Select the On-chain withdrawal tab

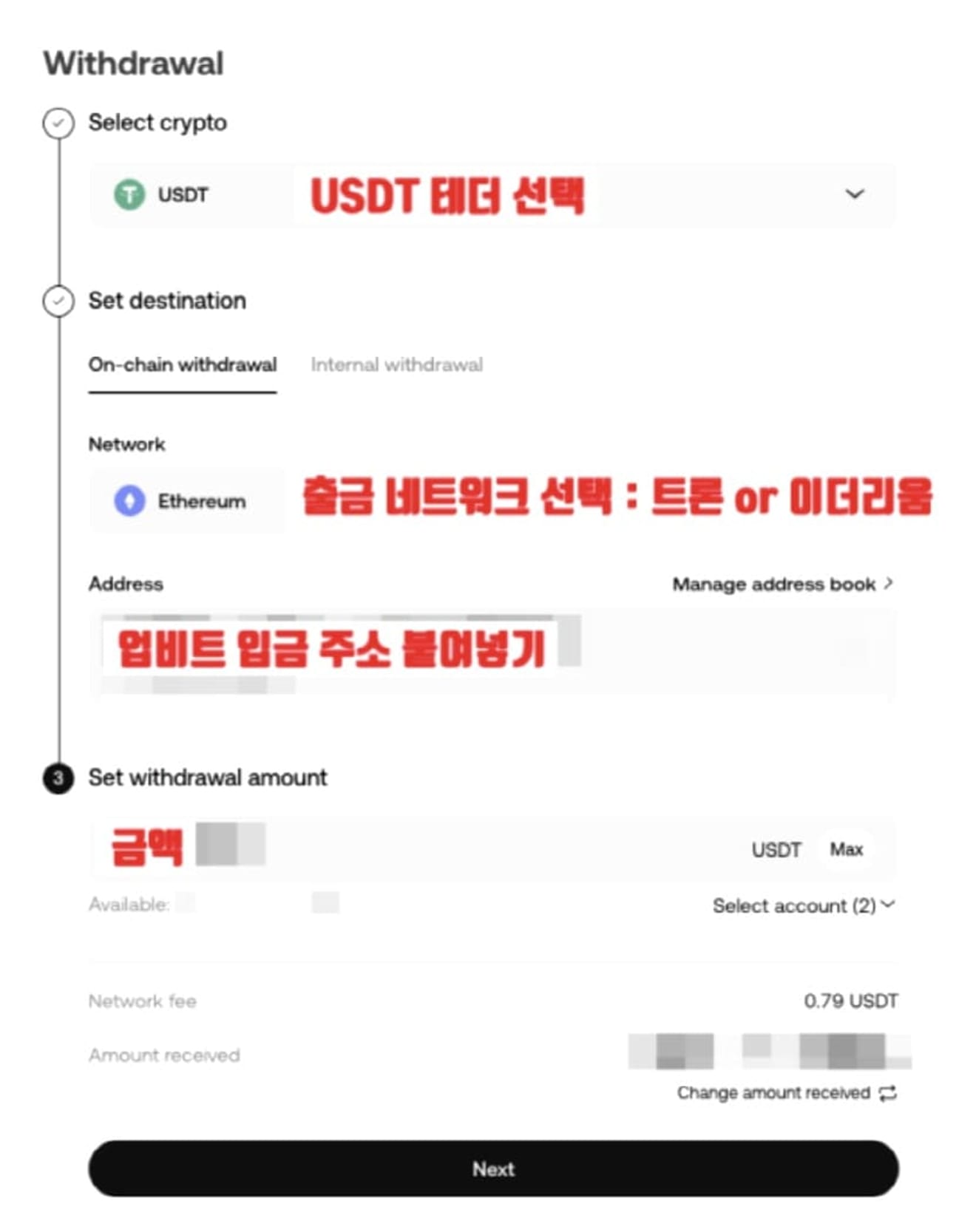pos(182,364)
